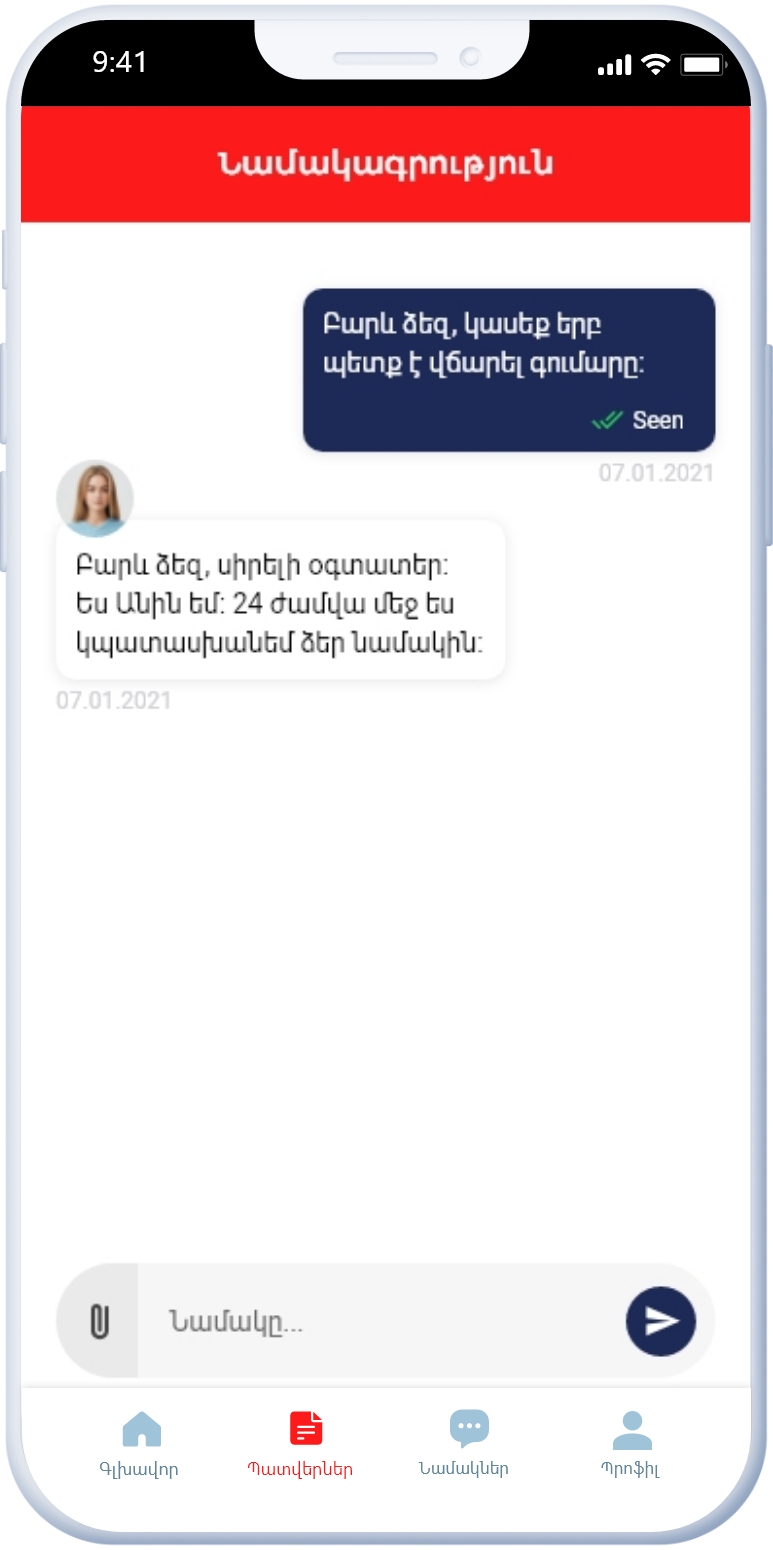Open the Պրոֆիլ tab
The height and width of the screenshot is (1550, 773).
click(631, 1443)
